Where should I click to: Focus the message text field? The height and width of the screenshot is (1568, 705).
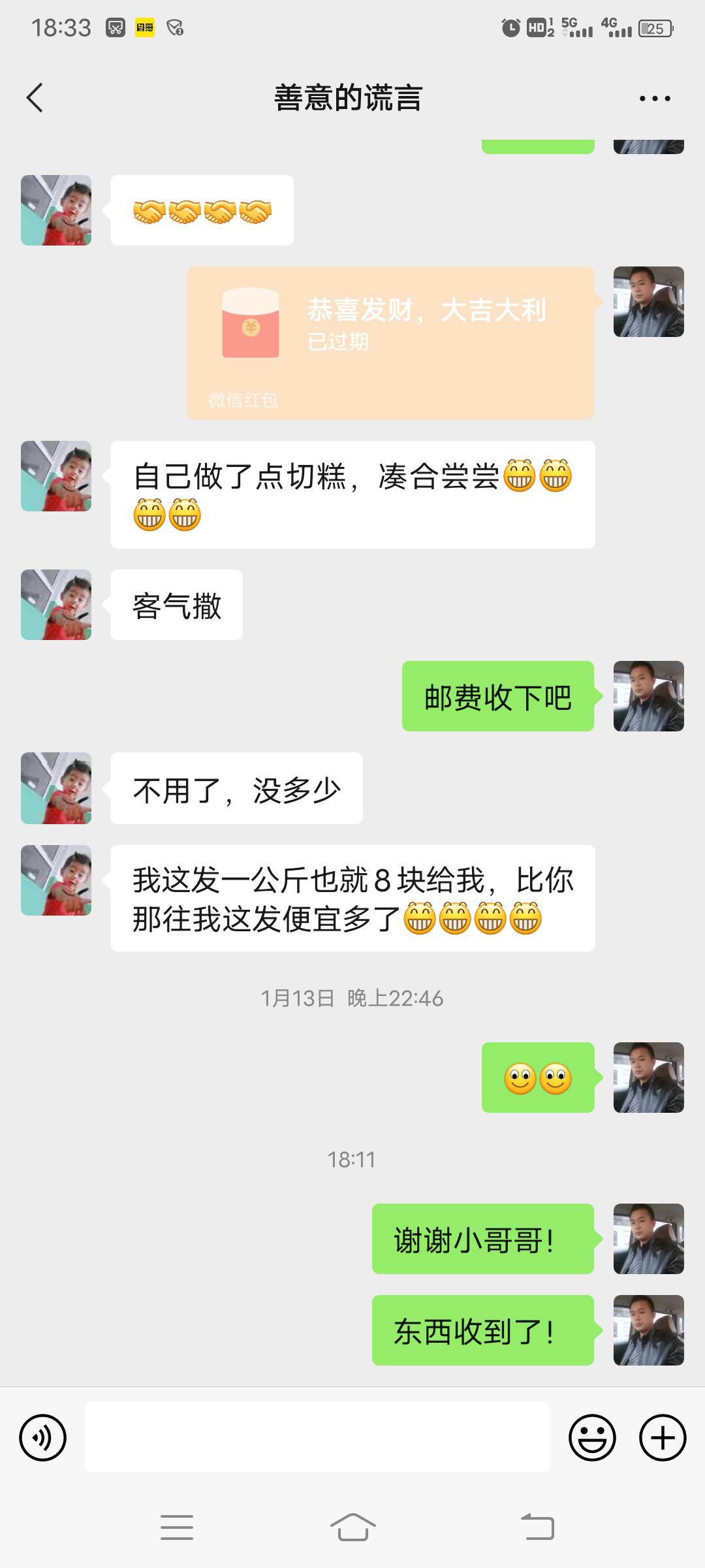(317, 1437)
